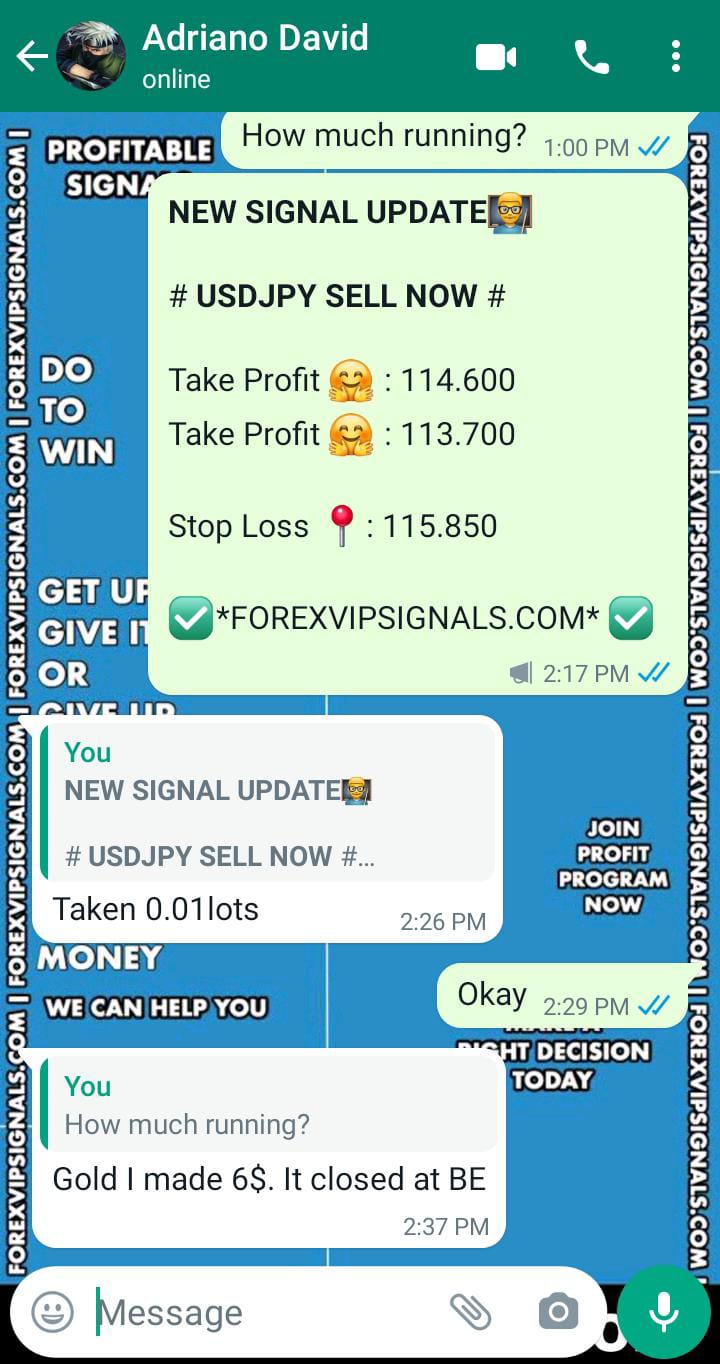Attach a file with the paperclip
Viewport: 720px width, 1364px height.
coord(469,1311)
